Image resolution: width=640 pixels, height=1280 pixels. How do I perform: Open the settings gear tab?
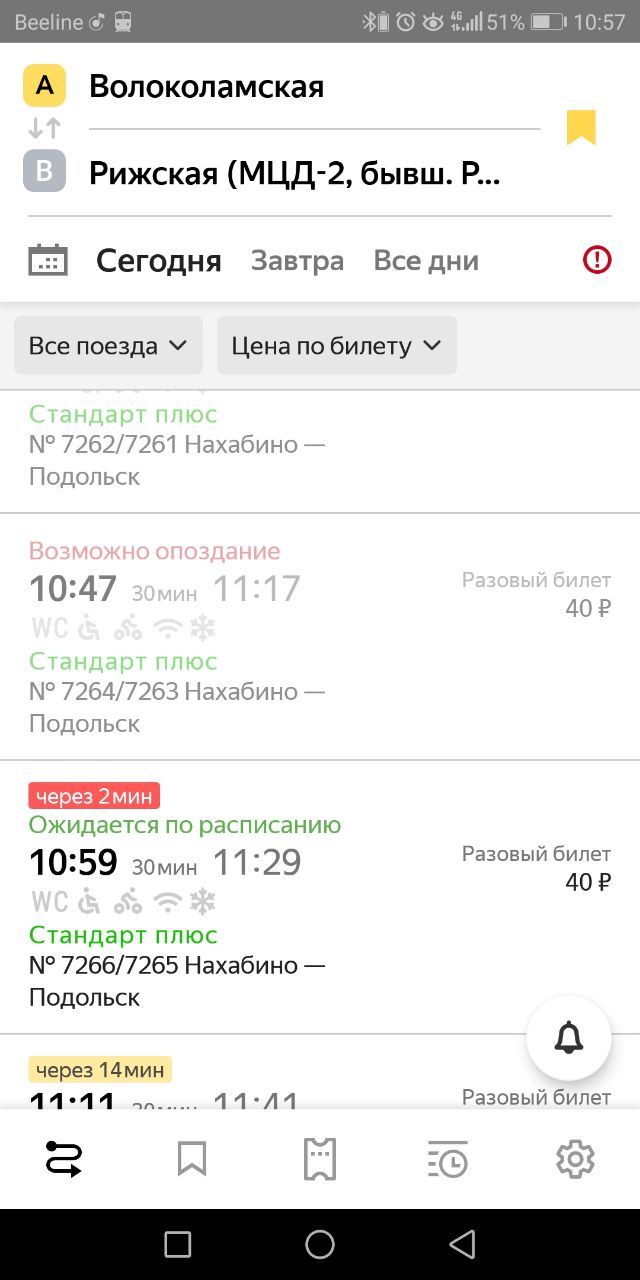click(x=575, y=1159)
